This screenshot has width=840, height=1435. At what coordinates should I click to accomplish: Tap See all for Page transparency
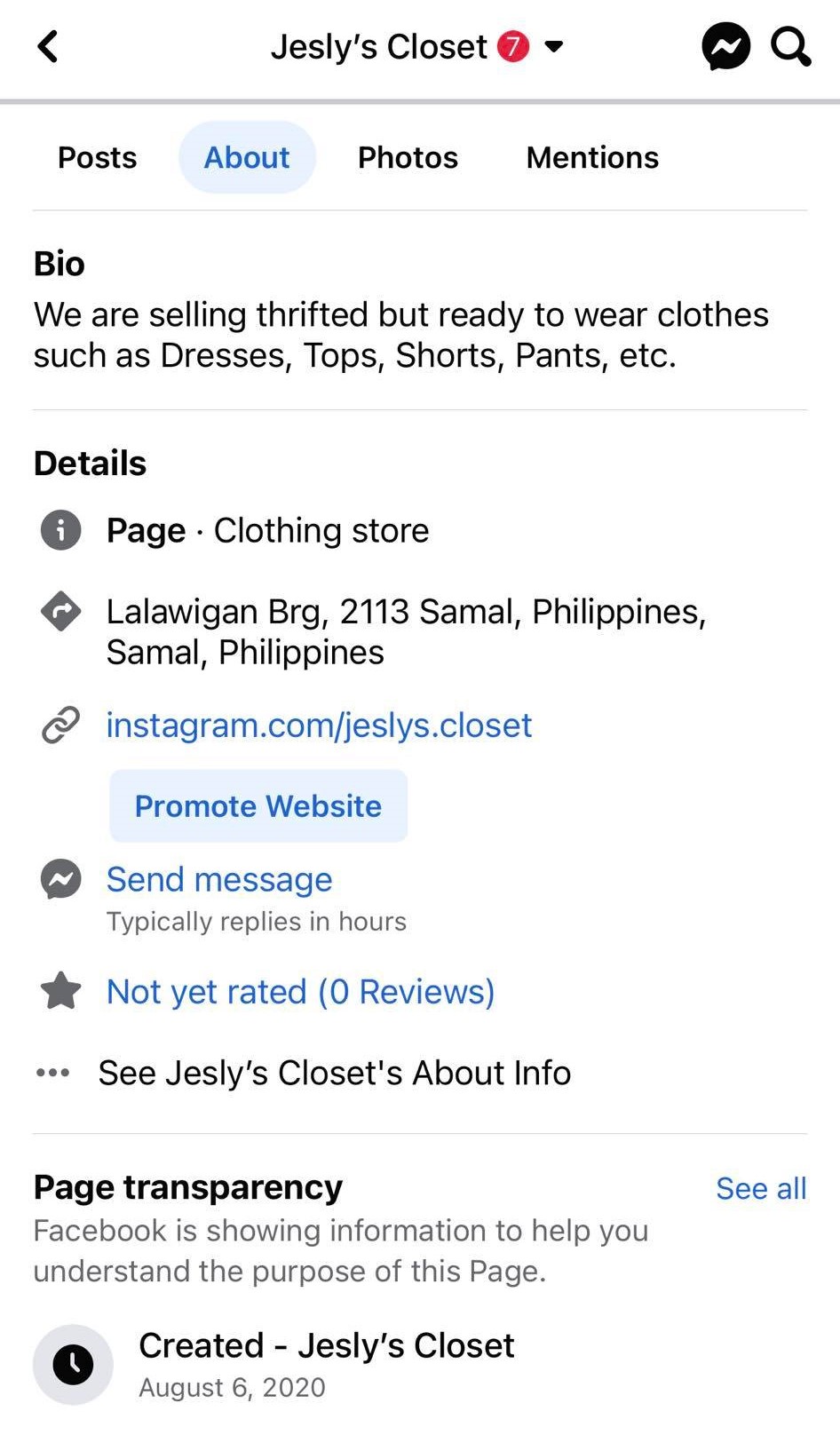point(761,1188)
